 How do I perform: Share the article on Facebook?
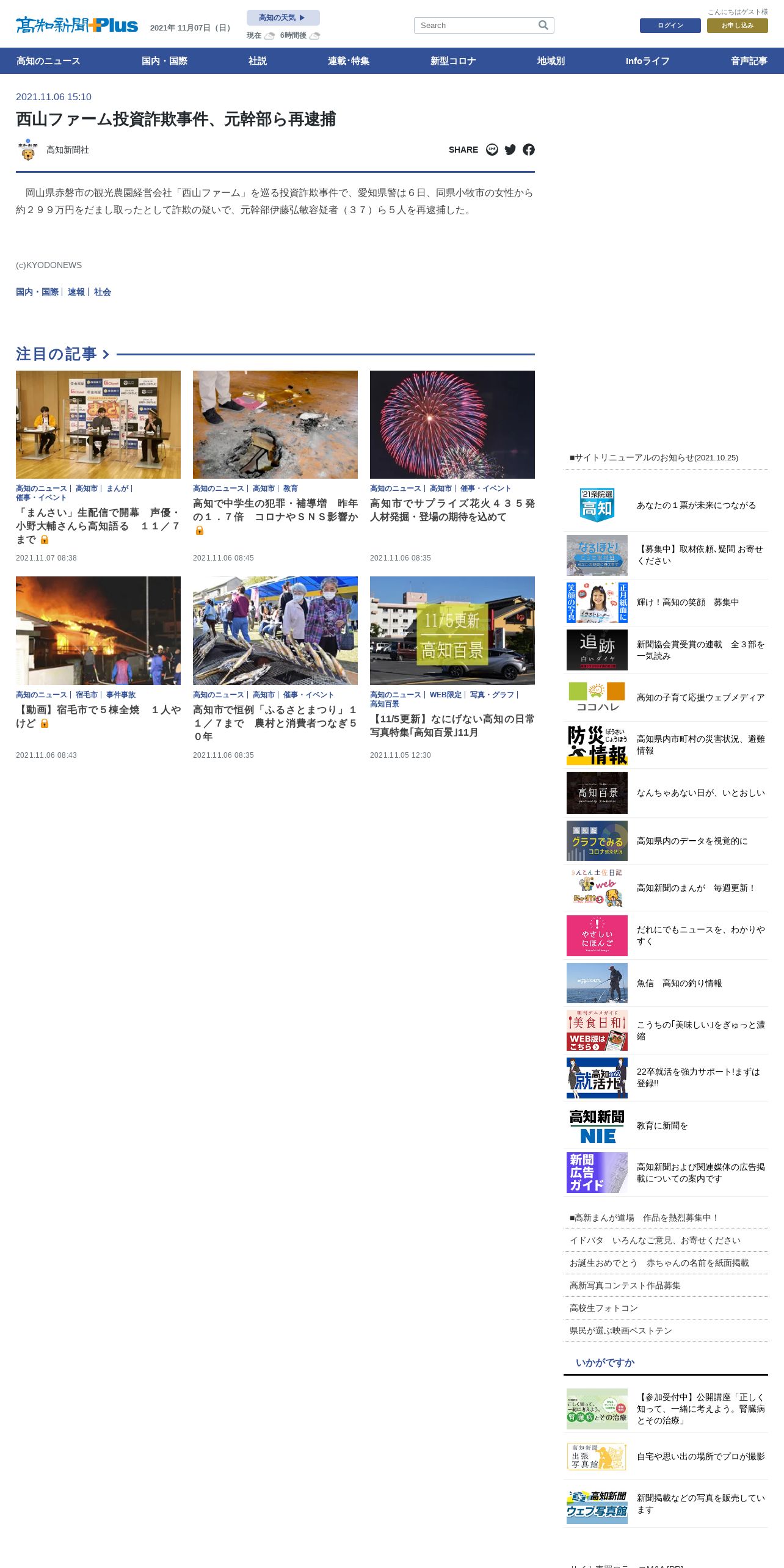(x=529, y=150)
